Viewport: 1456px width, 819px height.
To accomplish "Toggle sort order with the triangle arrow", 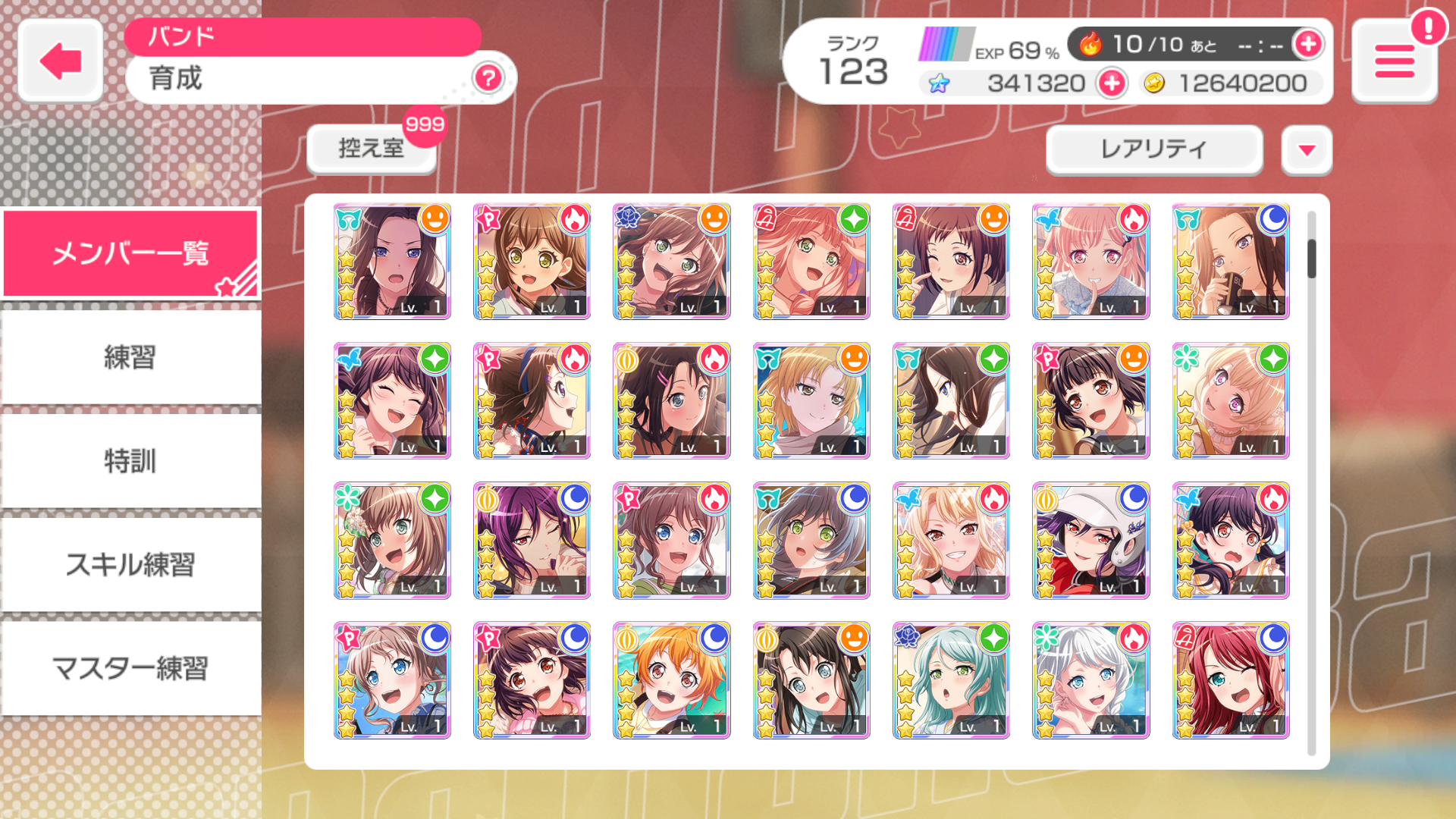I will click(x=1306, y=149).
